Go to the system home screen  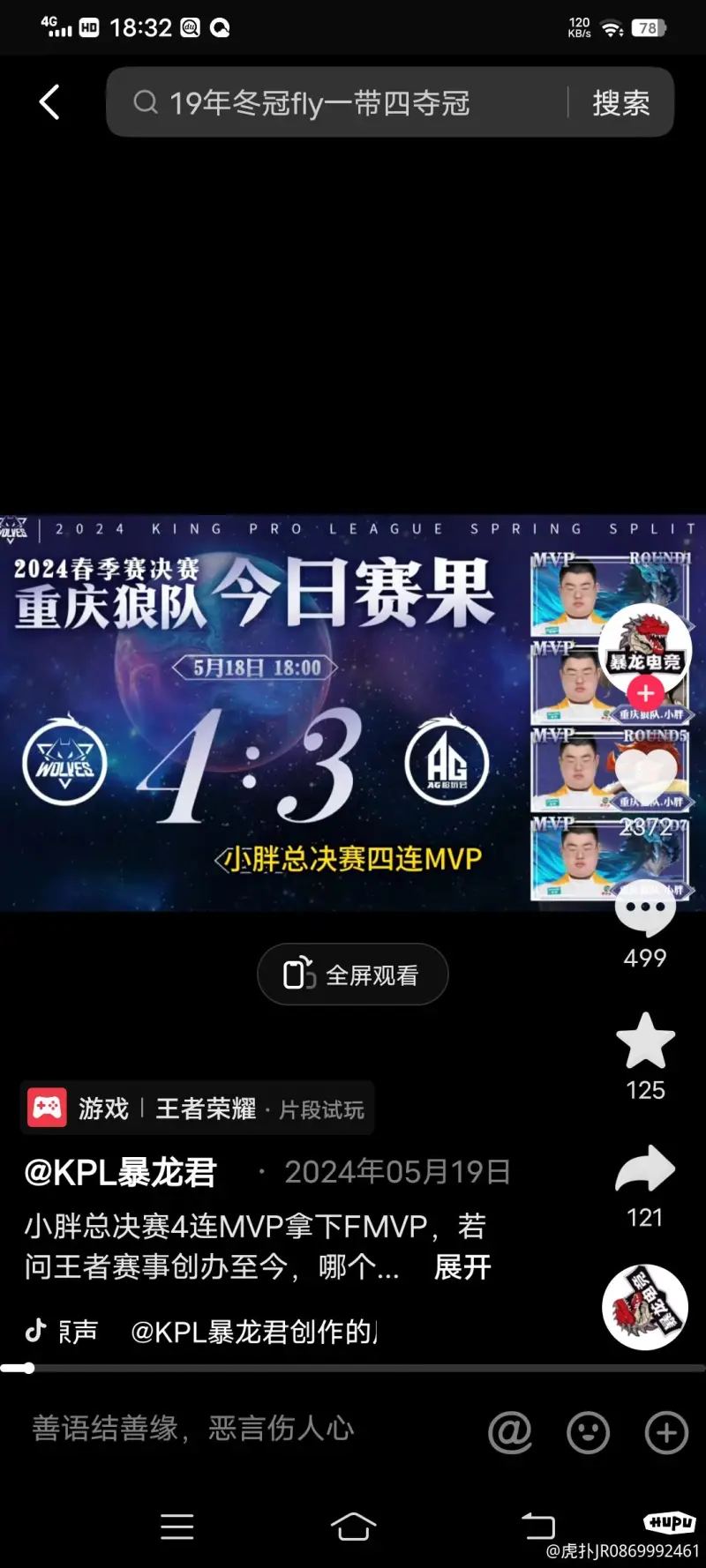coord(353,1526)
